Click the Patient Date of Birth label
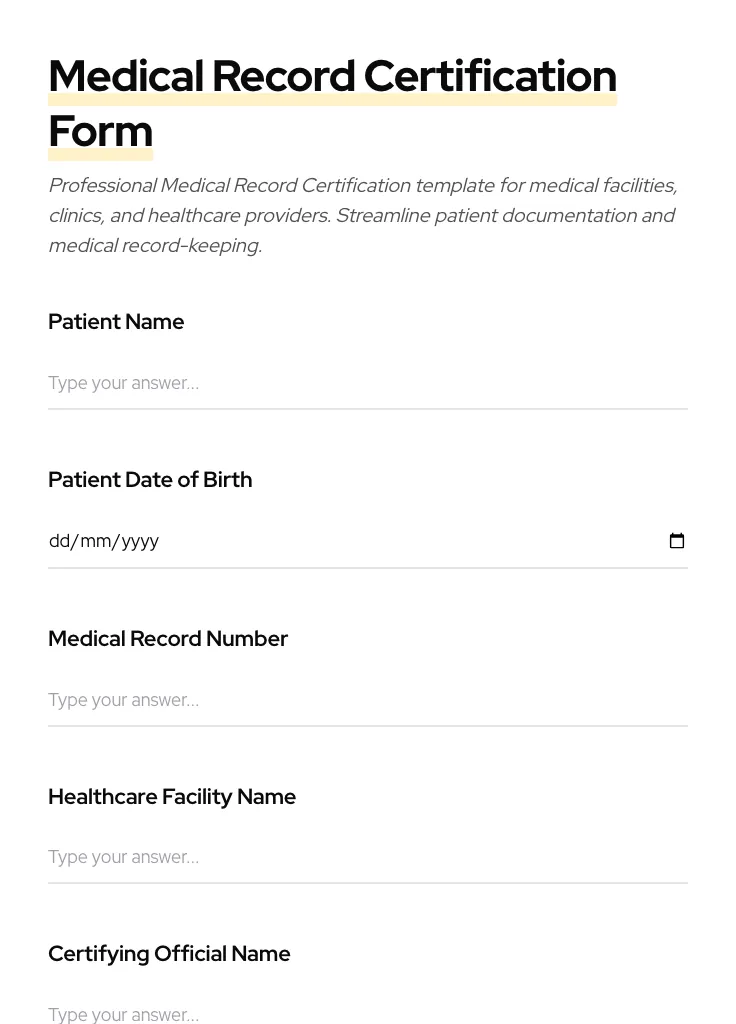This screenshot has width=736, height=1024. [x=150, y=480]
